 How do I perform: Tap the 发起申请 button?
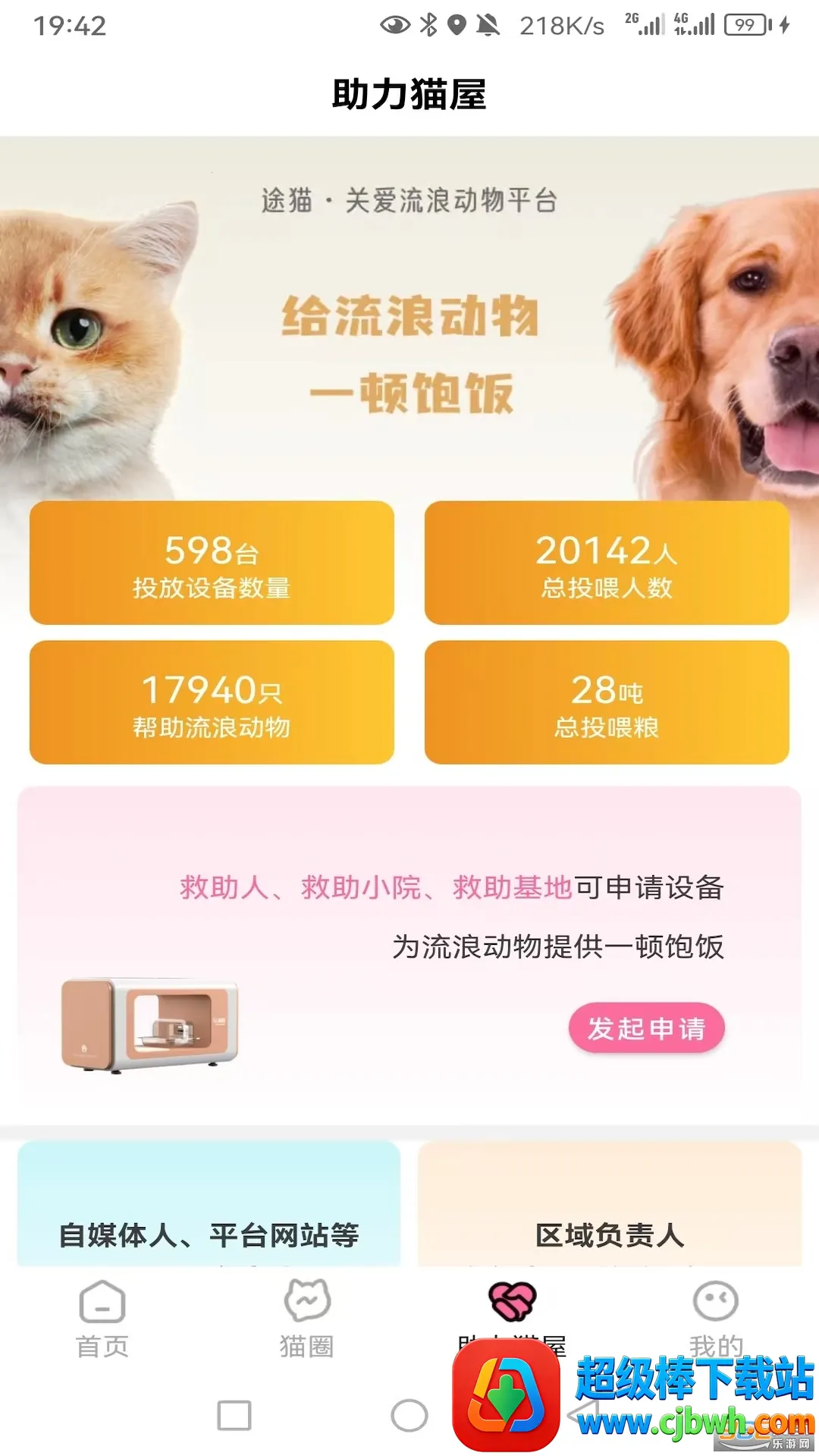[646, 1028]
